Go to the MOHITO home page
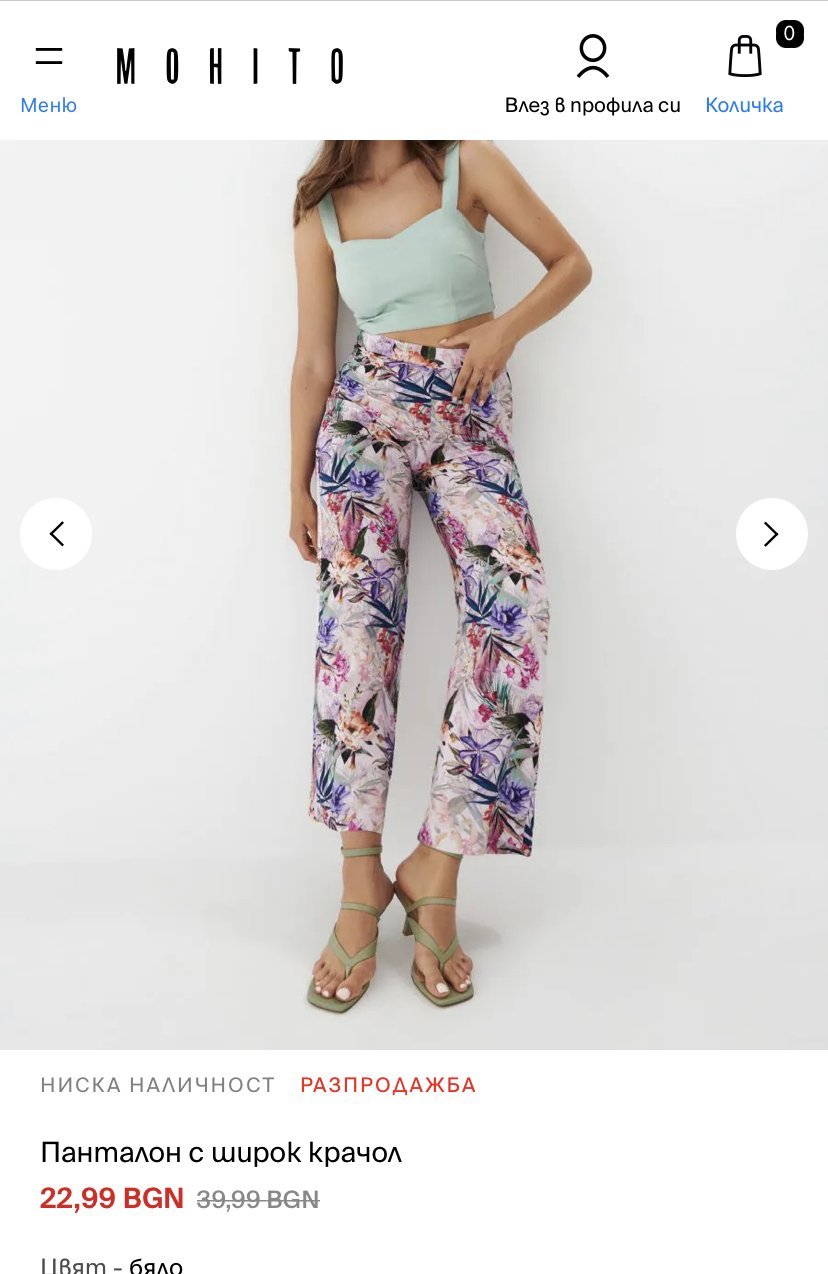This screenshot has width=828, height=1274. click(230, 66)
